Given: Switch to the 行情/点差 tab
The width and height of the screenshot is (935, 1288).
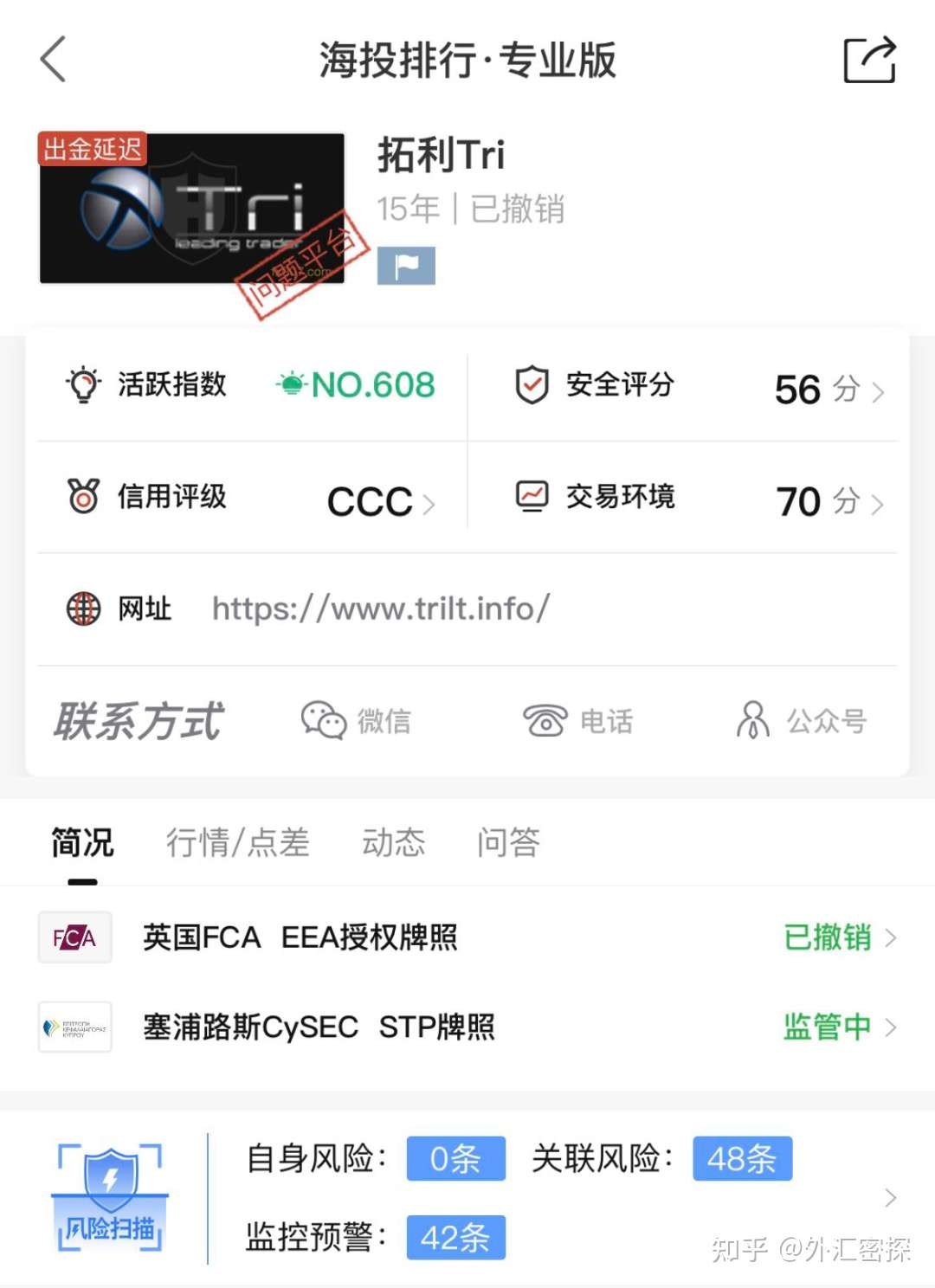Looking at the screenshot, I should point(237,842).
